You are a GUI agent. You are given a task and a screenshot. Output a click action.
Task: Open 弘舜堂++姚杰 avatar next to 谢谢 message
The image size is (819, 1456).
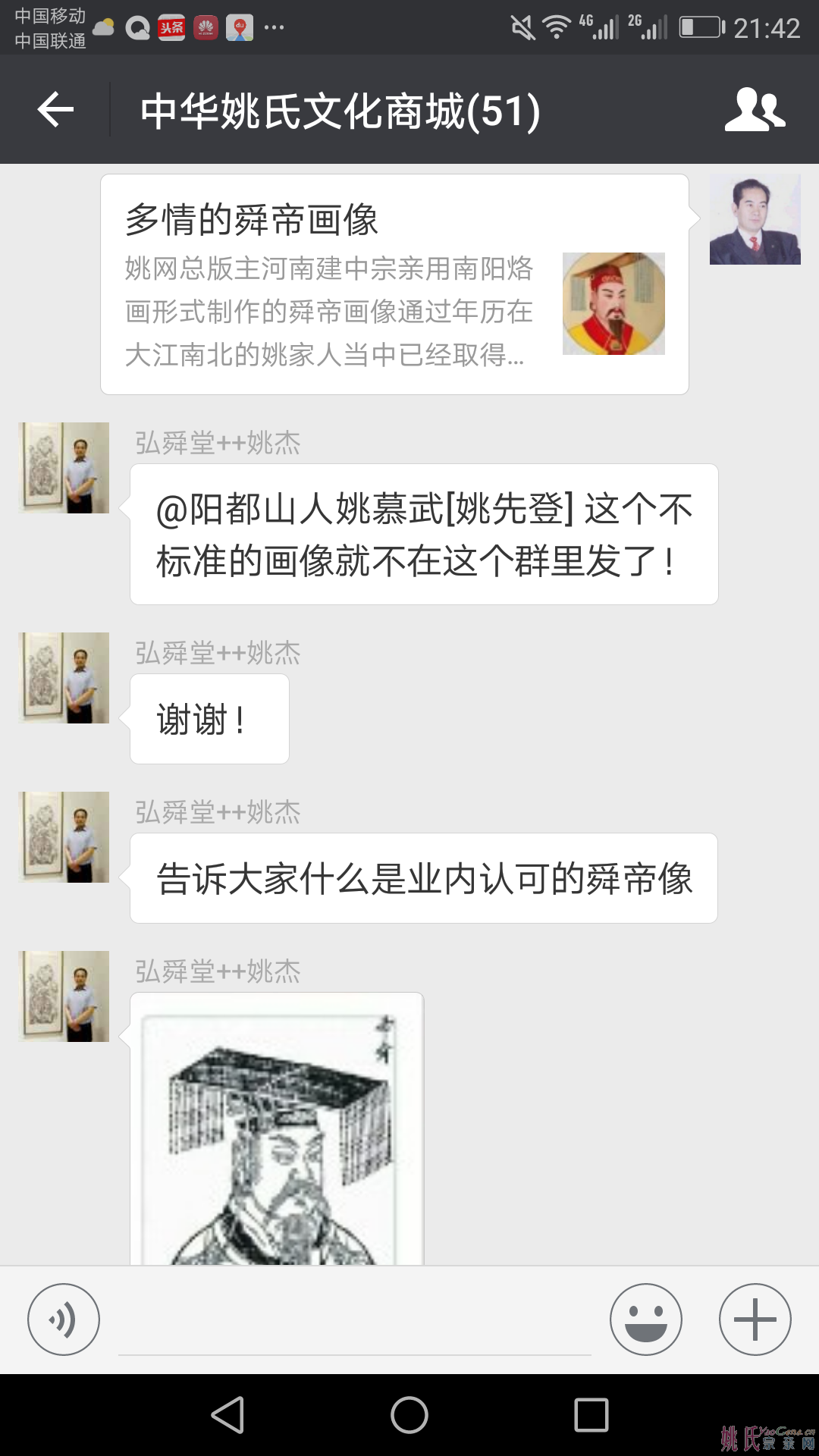pos(64,678)
